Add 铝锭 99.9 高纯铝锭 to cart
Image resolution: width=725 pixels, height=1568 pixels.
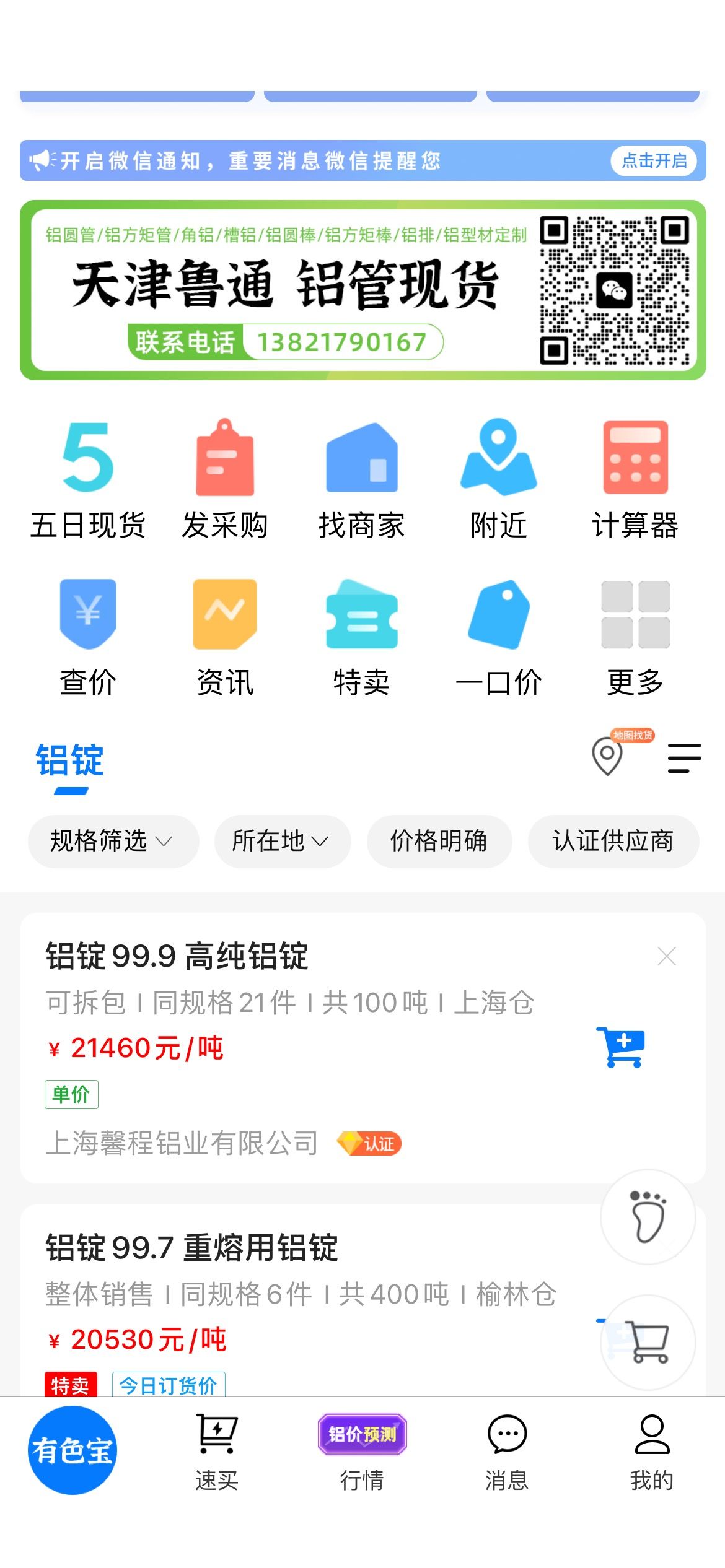(x=621, y=1047)
